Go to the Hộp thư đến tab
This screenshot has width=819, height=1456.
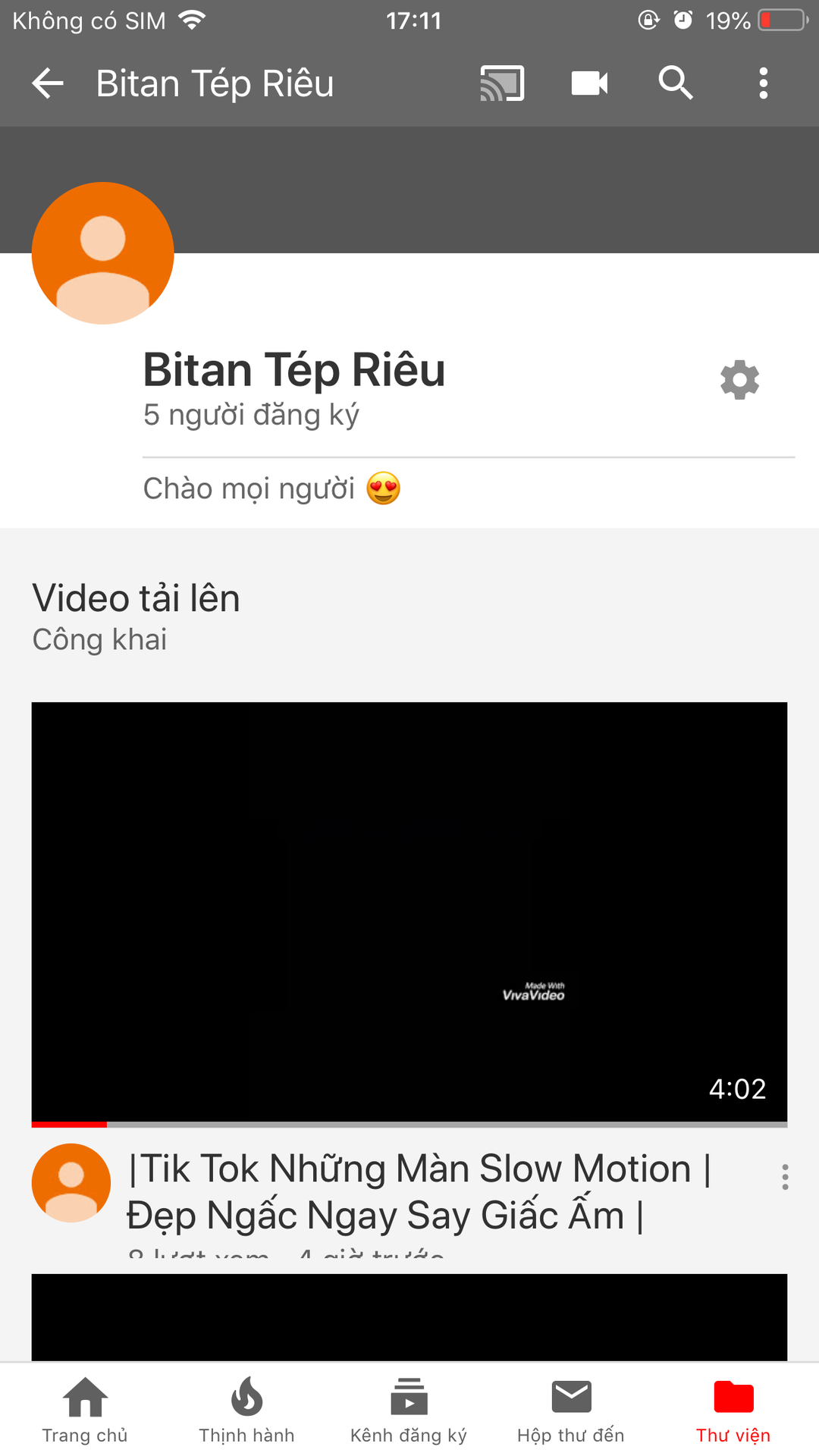571,1410
